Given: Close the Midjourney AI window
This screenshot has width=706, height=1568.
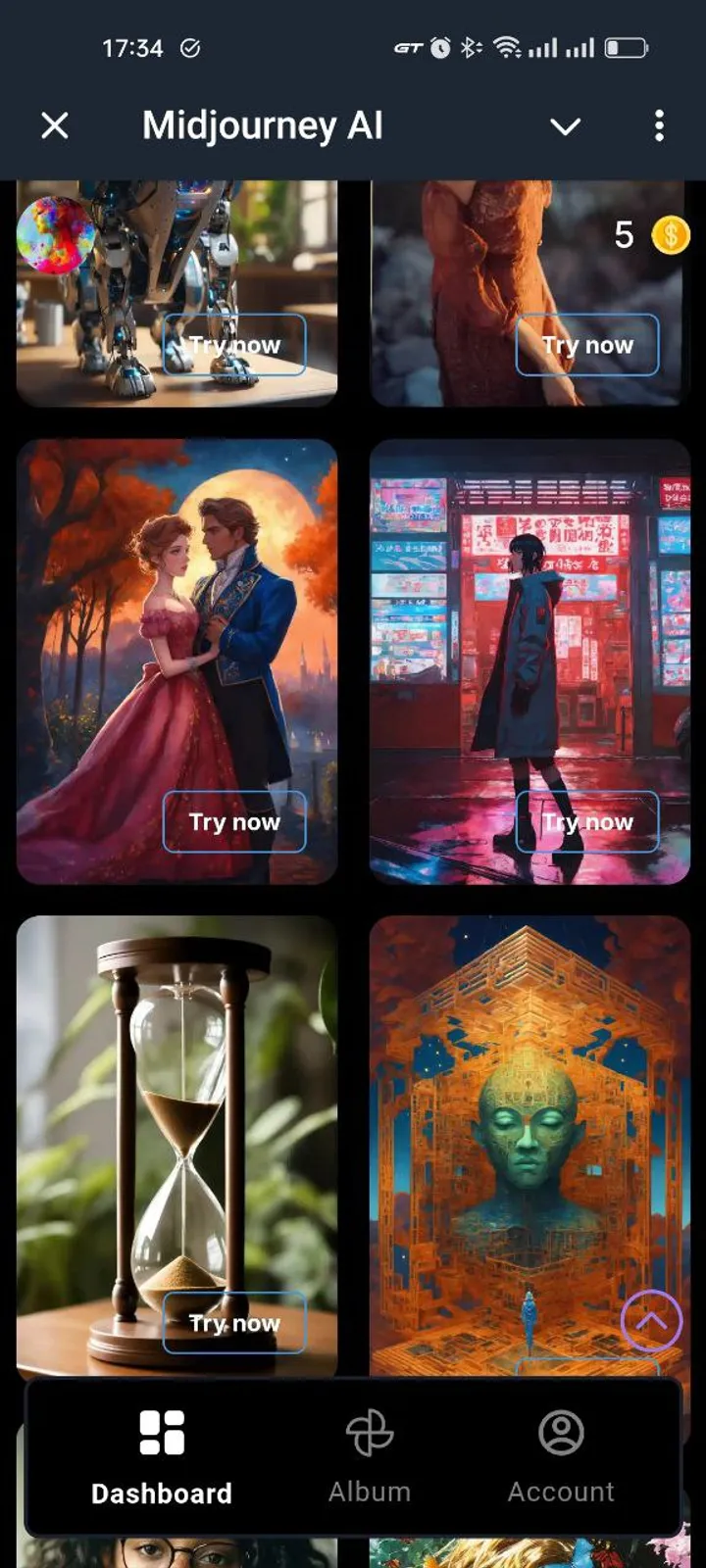Looking at the screenshot, I should click(x=55, y=125).
